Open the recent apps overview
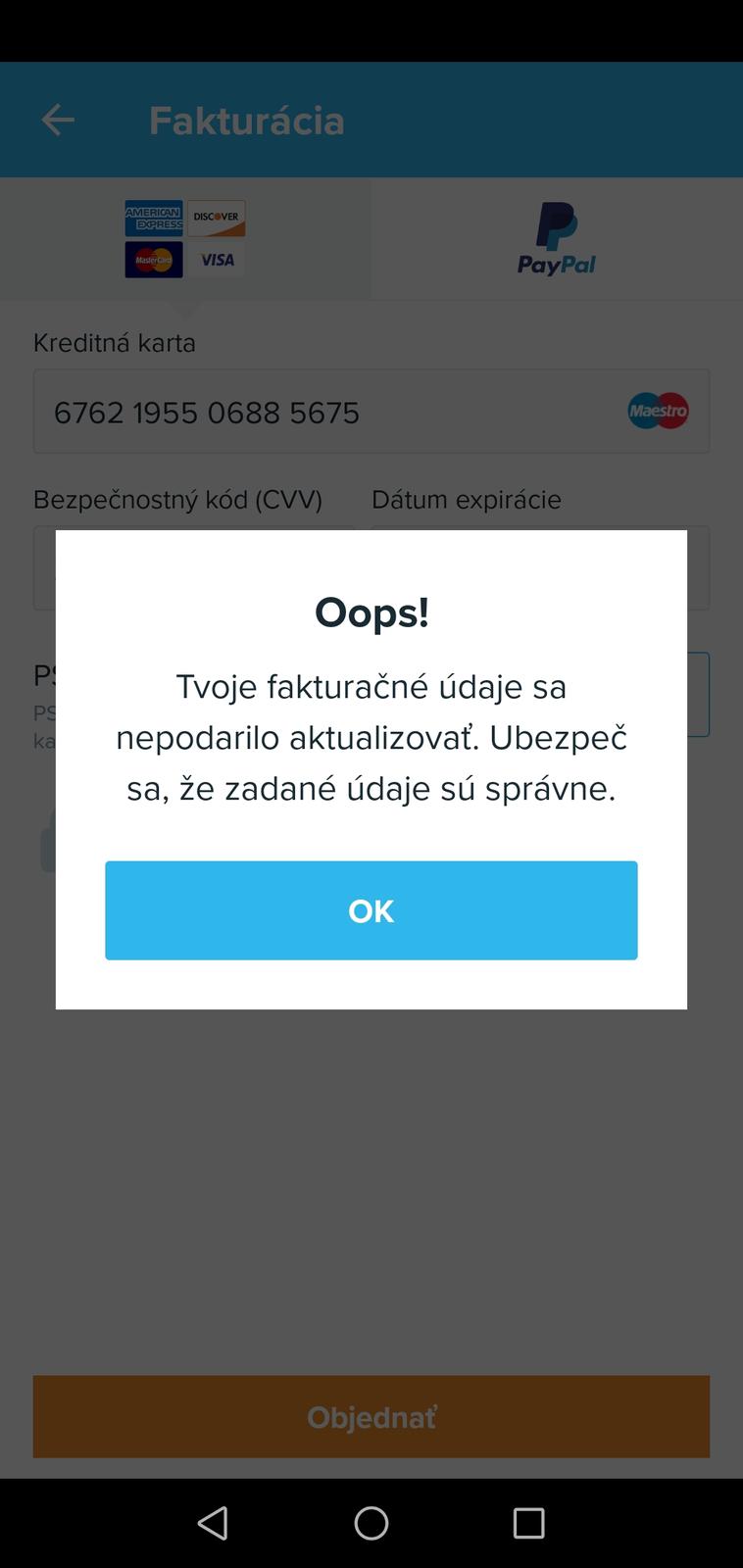743x1568 pixels. [528, 1523]
